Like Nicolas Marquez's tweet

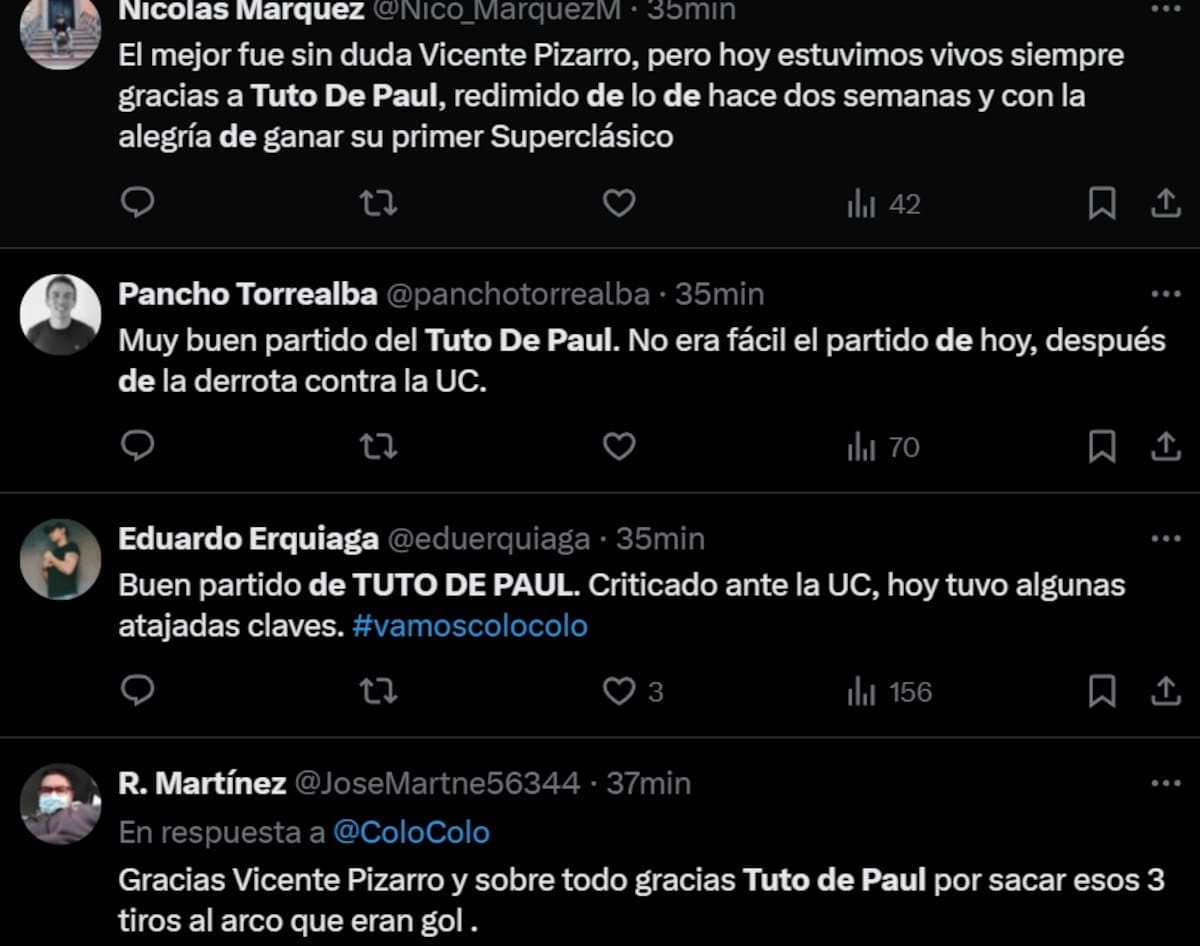[x=619, y=204]
